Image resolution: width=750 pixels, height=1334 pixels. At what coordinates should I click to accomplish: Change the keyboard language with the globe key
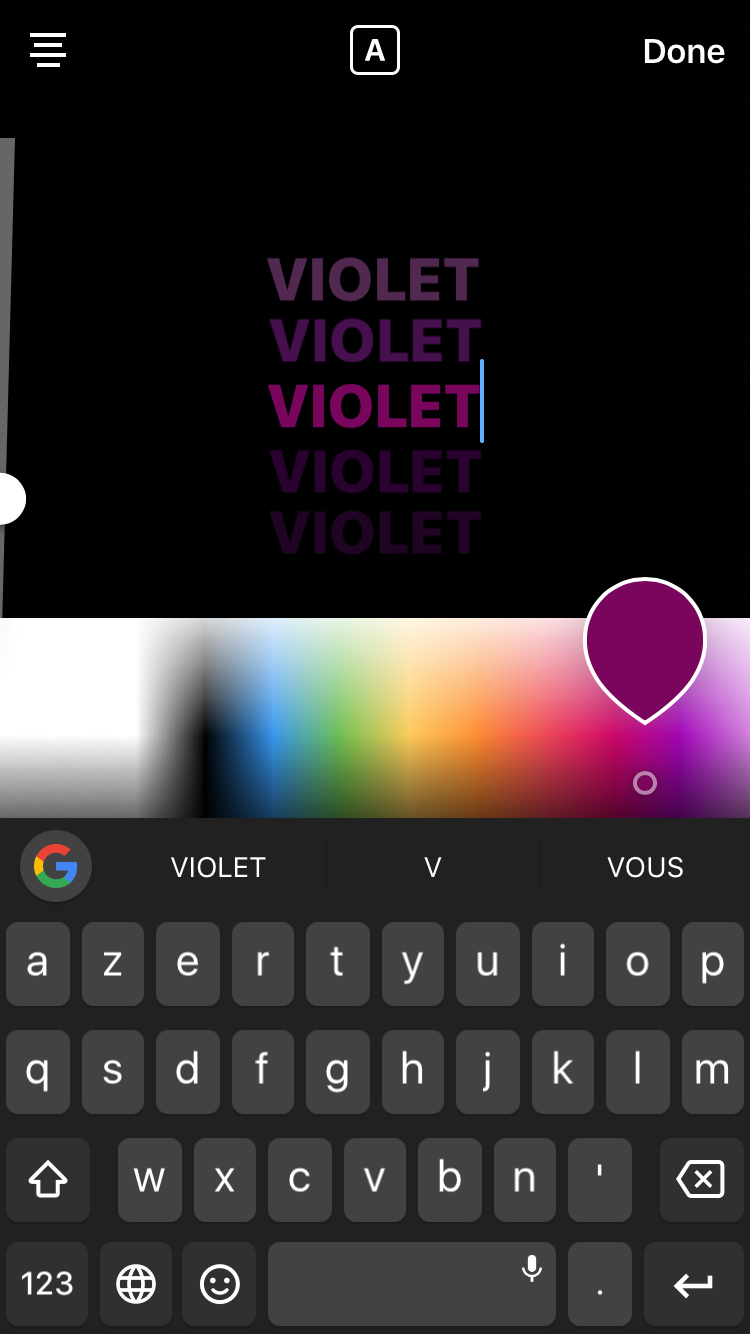coord(136,1284)
